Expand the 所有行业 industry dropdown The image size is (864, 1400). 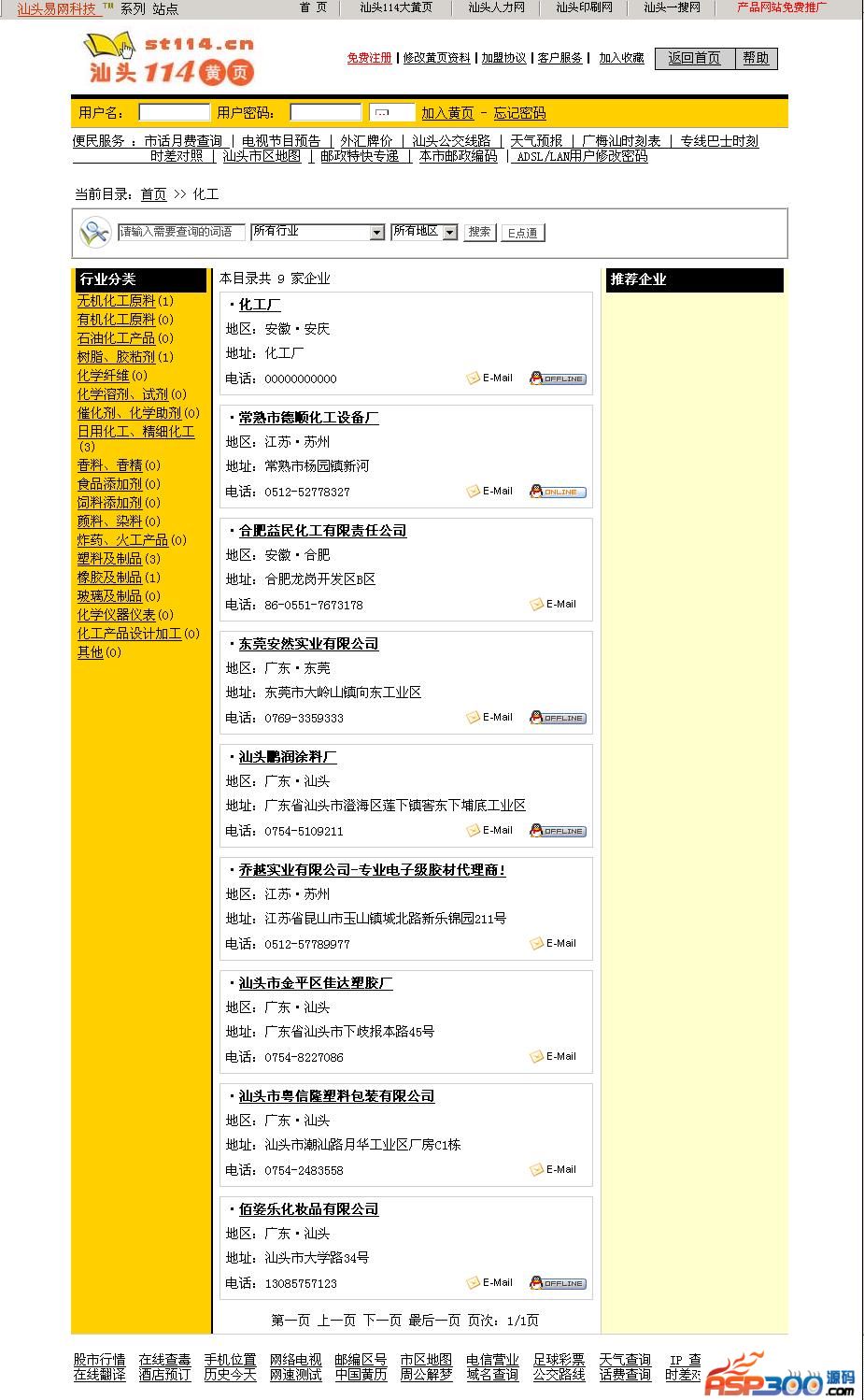tap(318, 232)
